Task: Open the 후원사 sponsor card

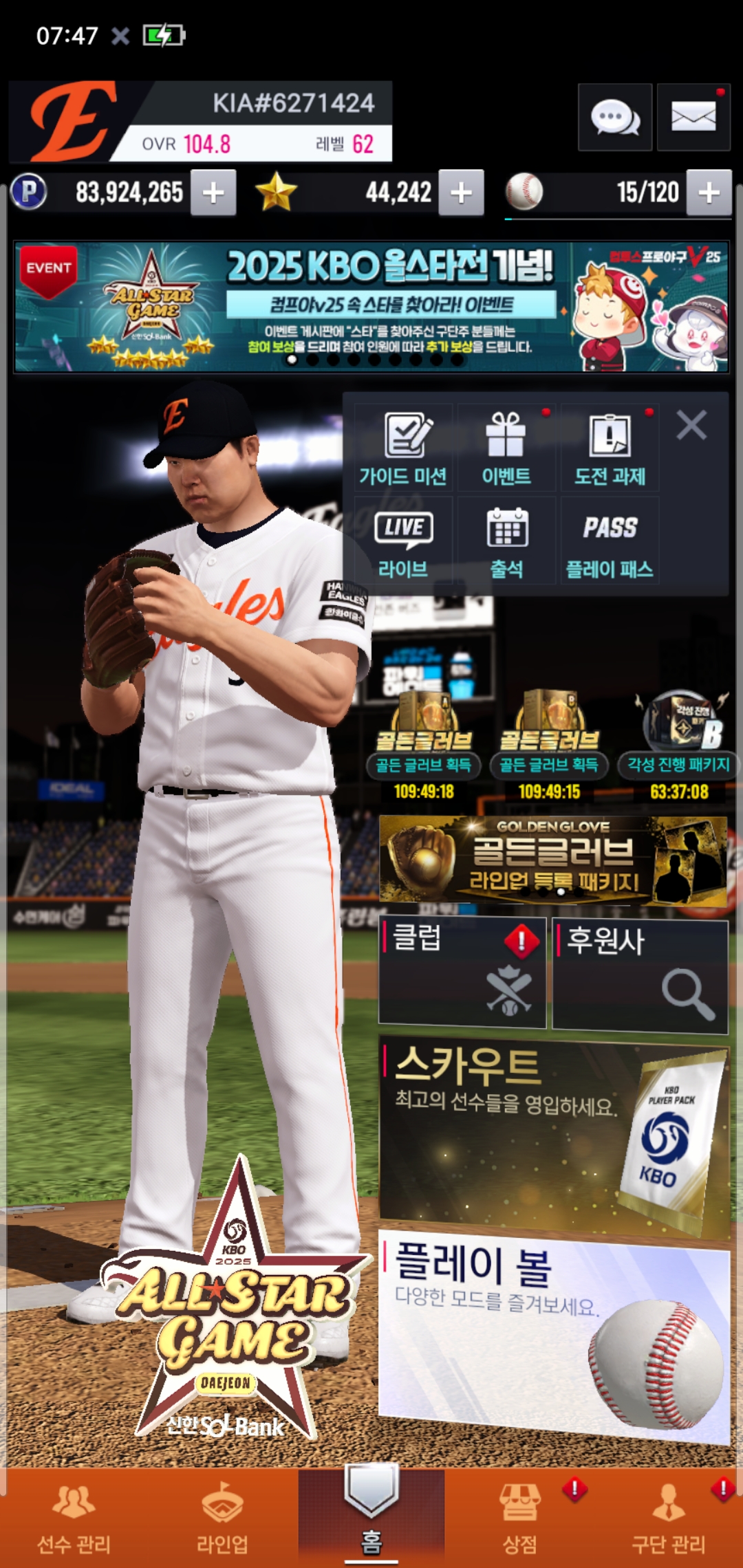Action: [640, 975]
